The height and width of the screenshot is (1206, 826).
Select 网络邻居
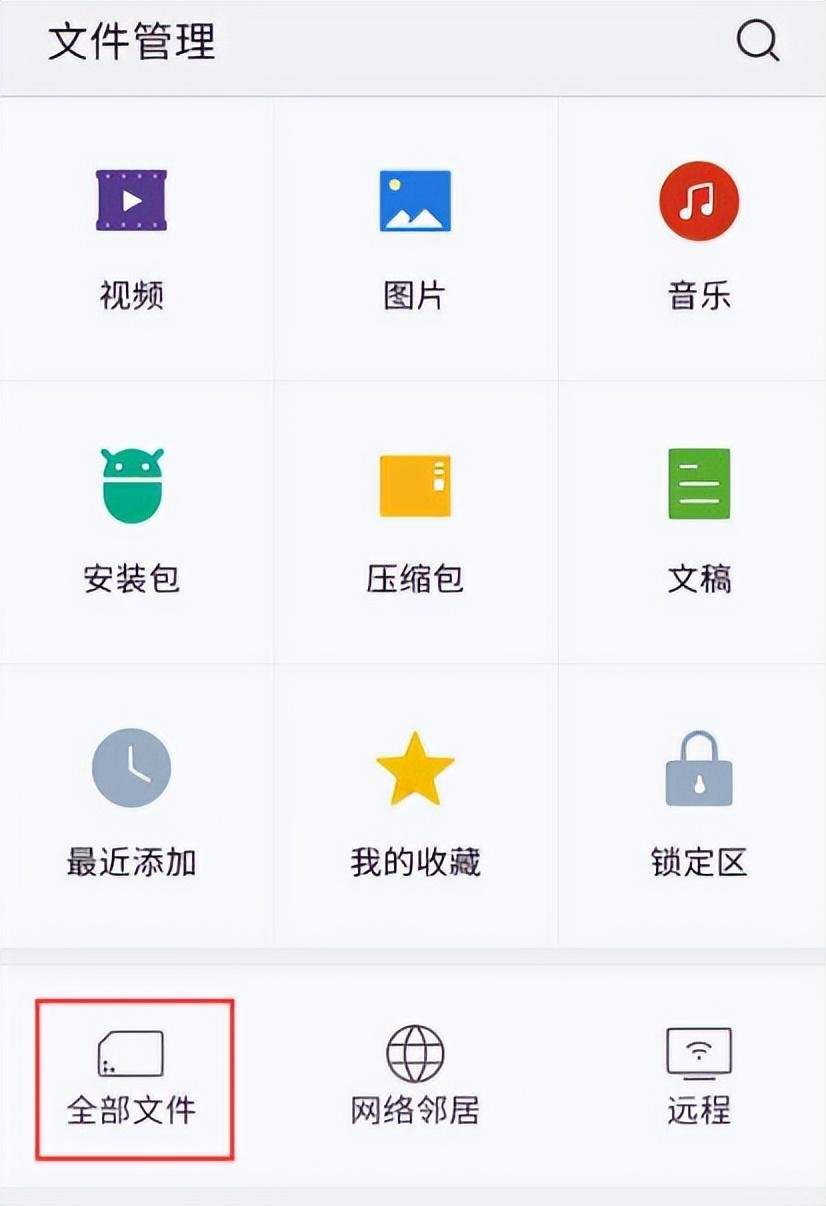[x=414, y=1078]
